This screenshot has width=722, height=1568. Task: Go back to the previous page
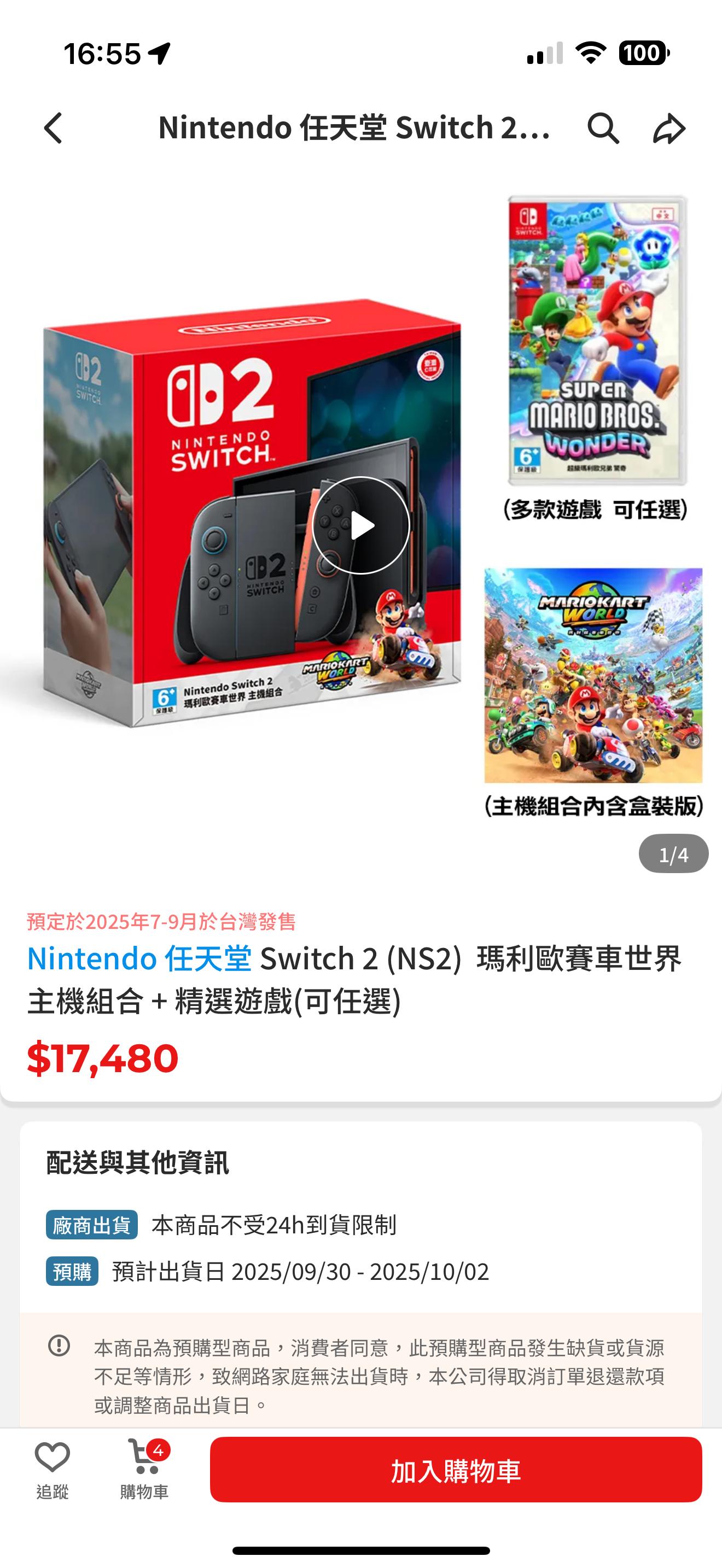54,128
